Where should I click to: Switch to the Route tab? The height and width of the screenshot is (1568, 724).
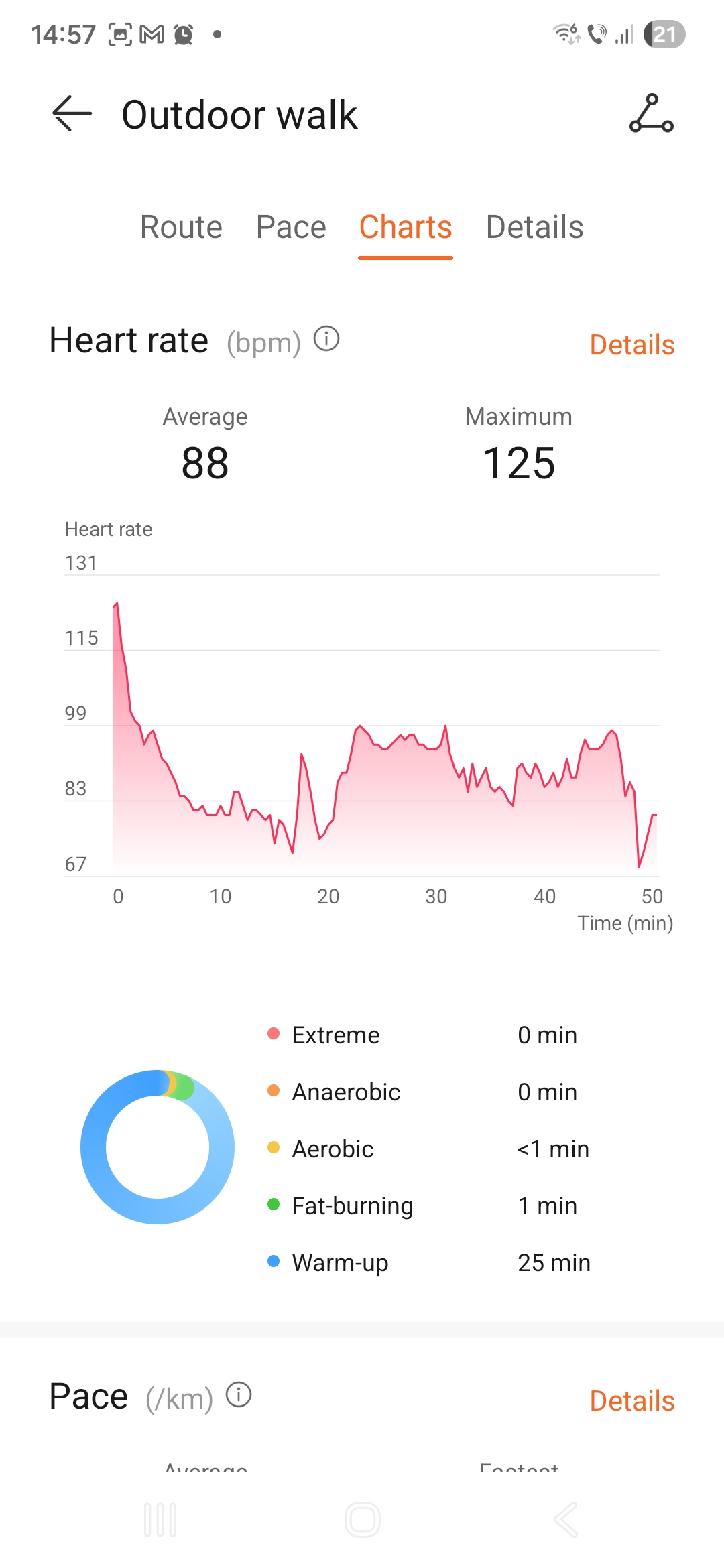tap(181, 227)
